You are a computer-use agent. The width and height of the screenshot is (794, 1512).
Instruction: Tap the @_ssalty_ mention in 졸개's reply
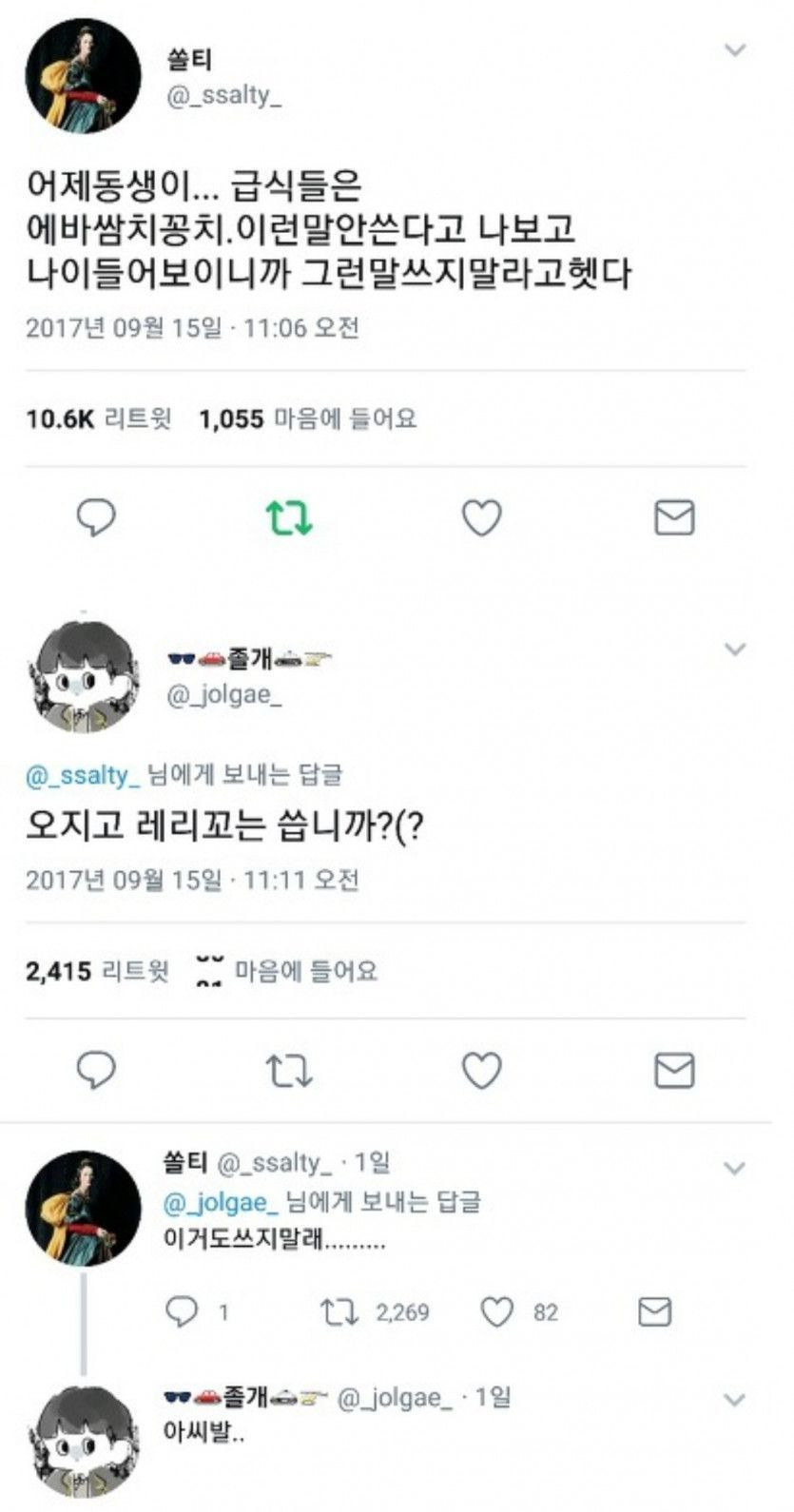pyautogui.click(x=83, y=776)
